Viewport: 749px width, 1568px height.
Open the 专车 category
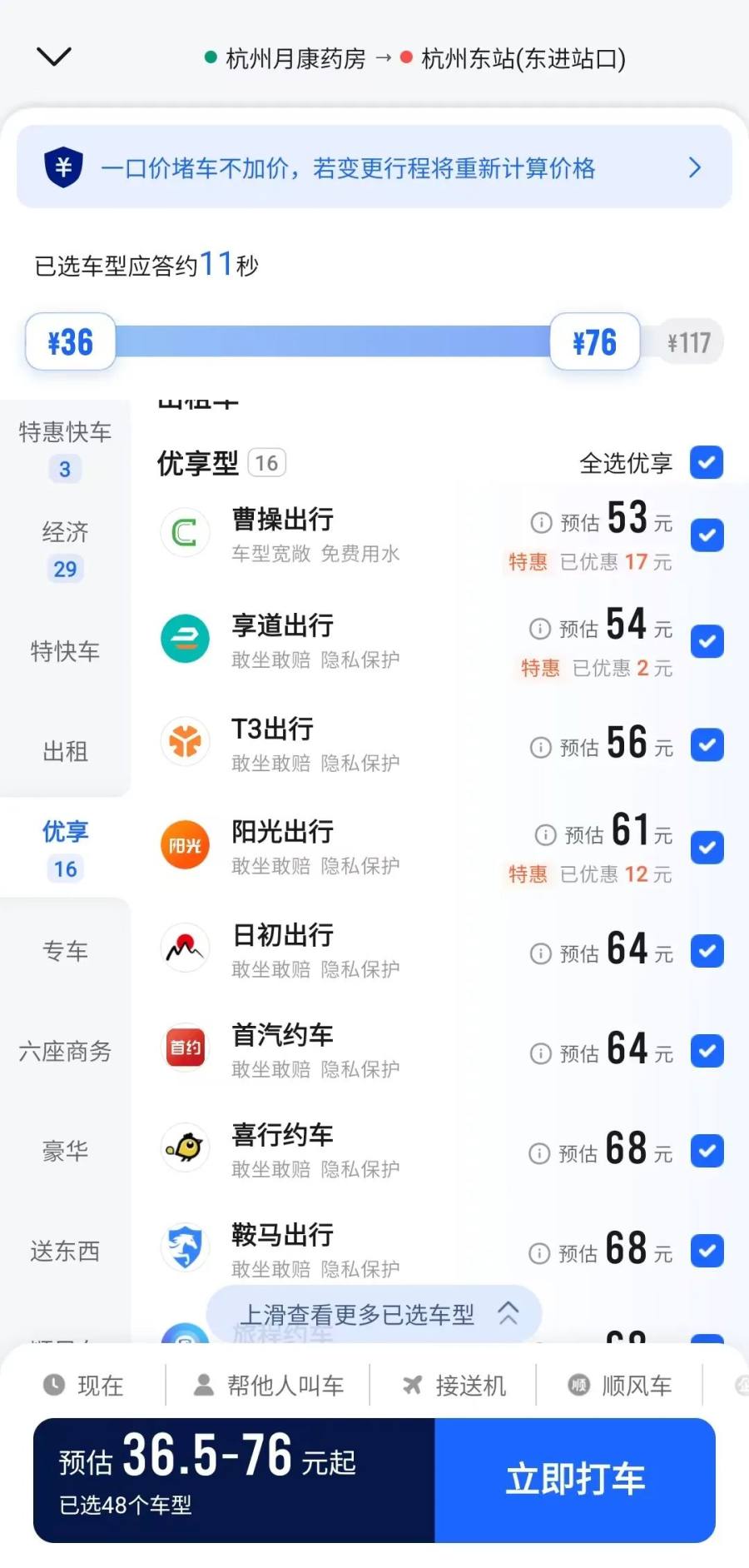(65, 951)
